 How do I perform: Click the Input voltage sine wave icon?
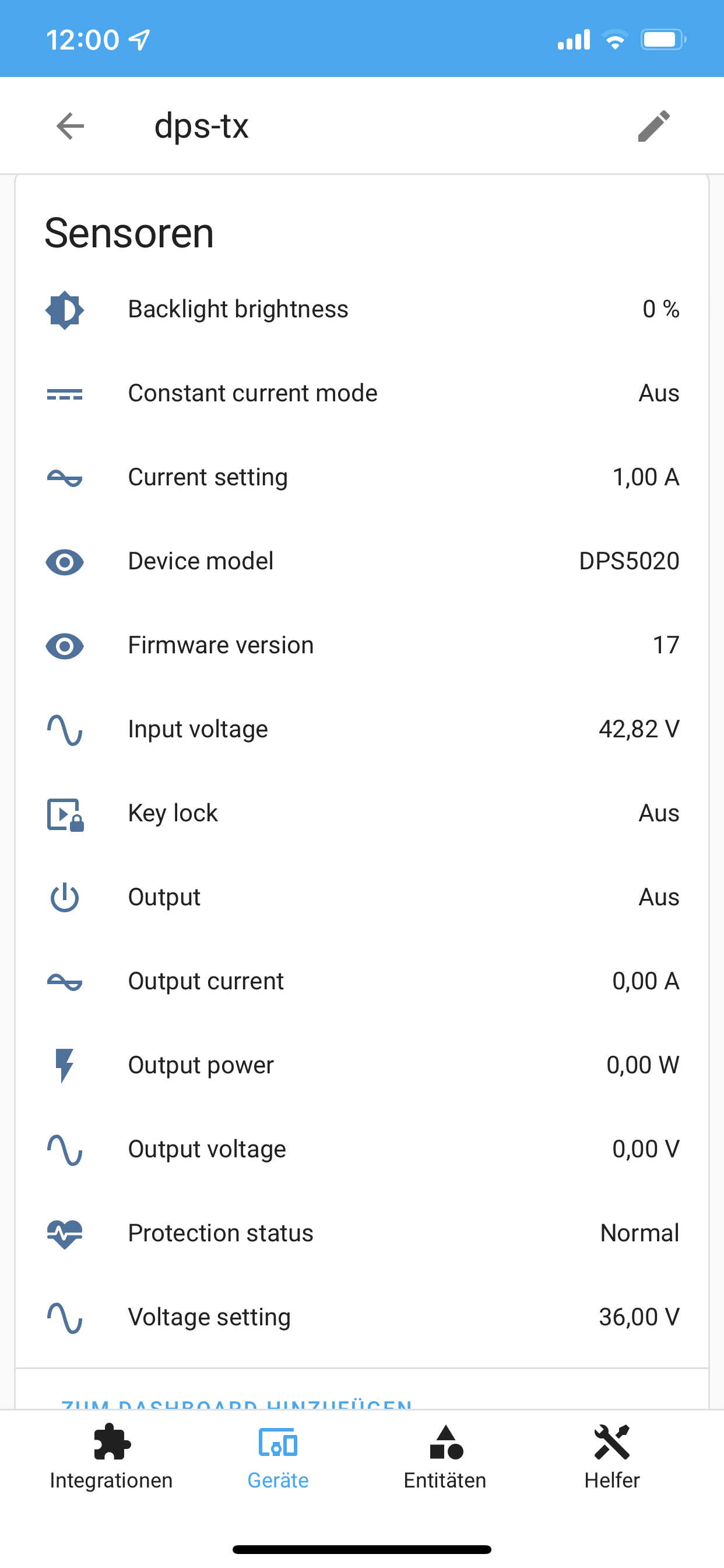[x=65, y=729]
